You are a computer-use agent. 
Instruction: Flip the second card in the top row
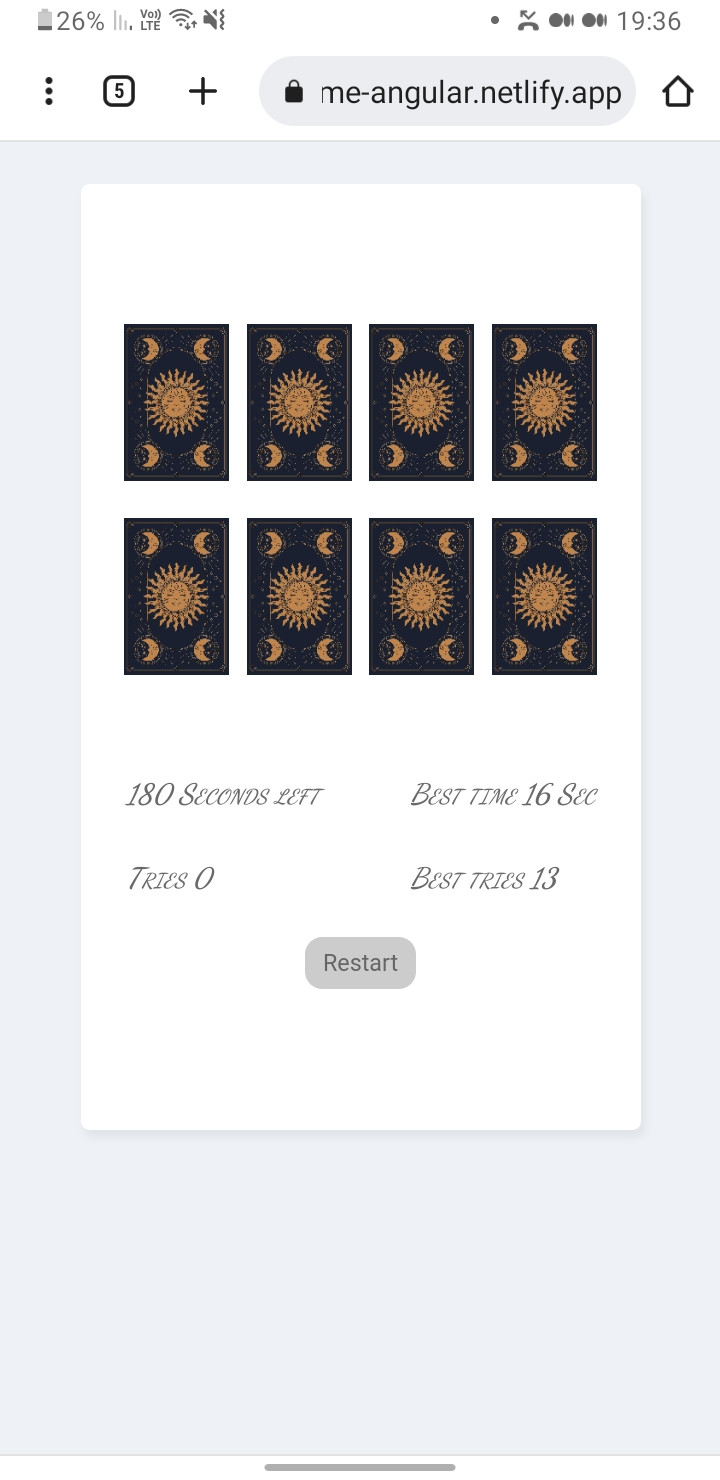point(299,402)
